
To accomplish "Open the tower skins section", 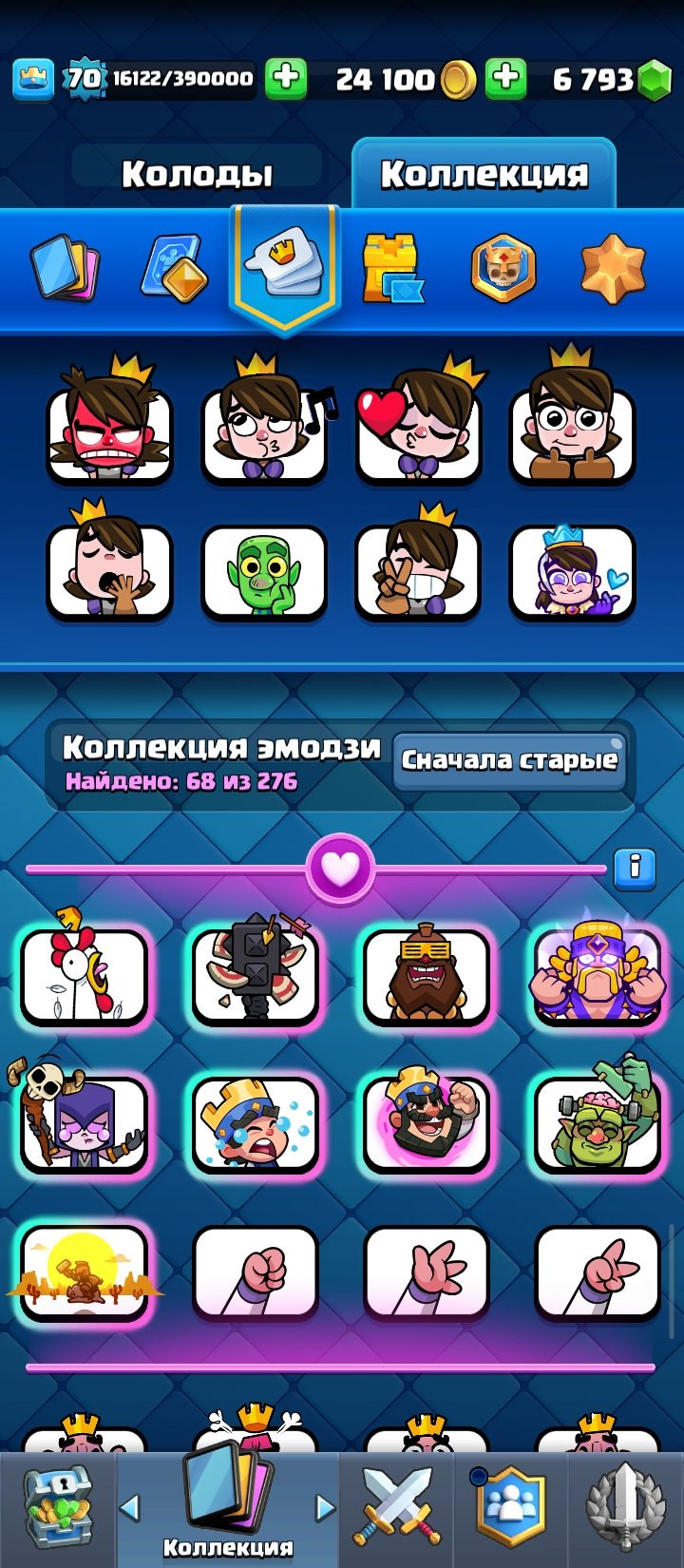I will (391, 269).
